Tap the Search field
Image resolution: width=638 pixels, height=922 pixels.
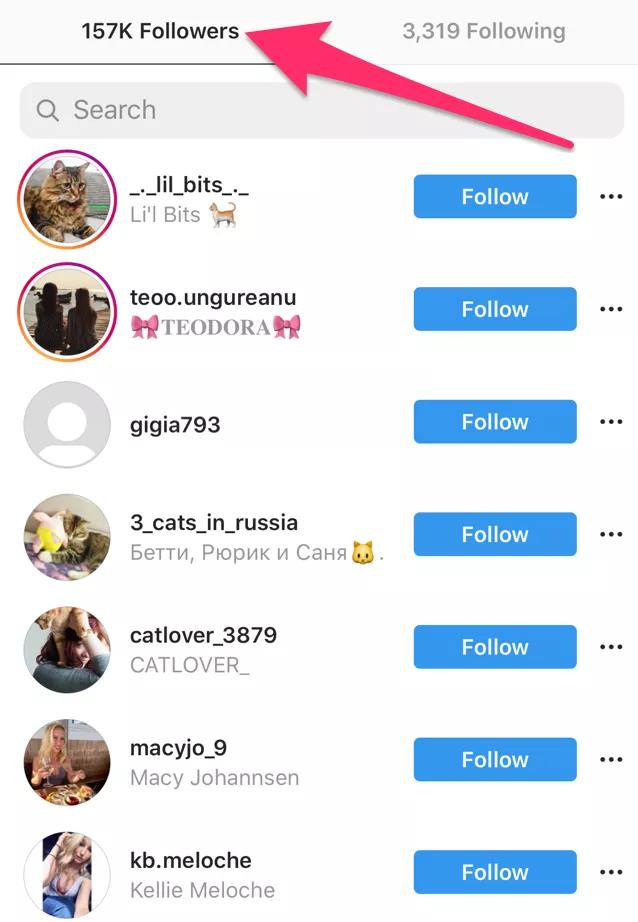coord(320,110)
